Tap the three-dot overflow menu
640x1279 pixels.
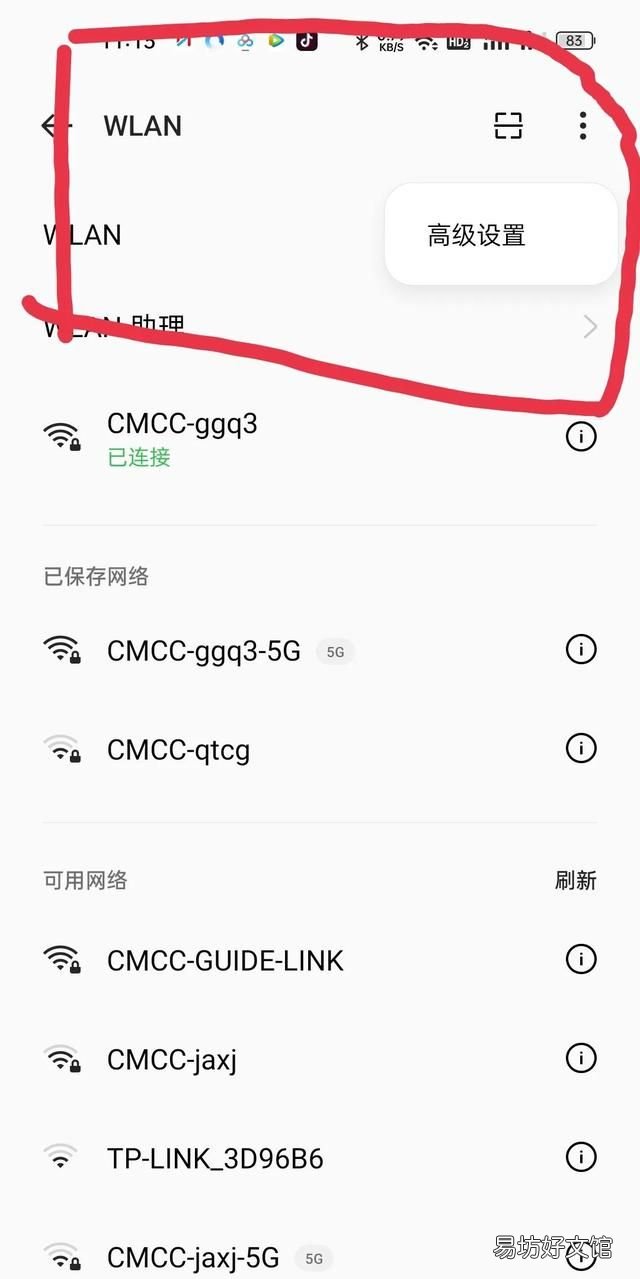(x=583, y=126)
